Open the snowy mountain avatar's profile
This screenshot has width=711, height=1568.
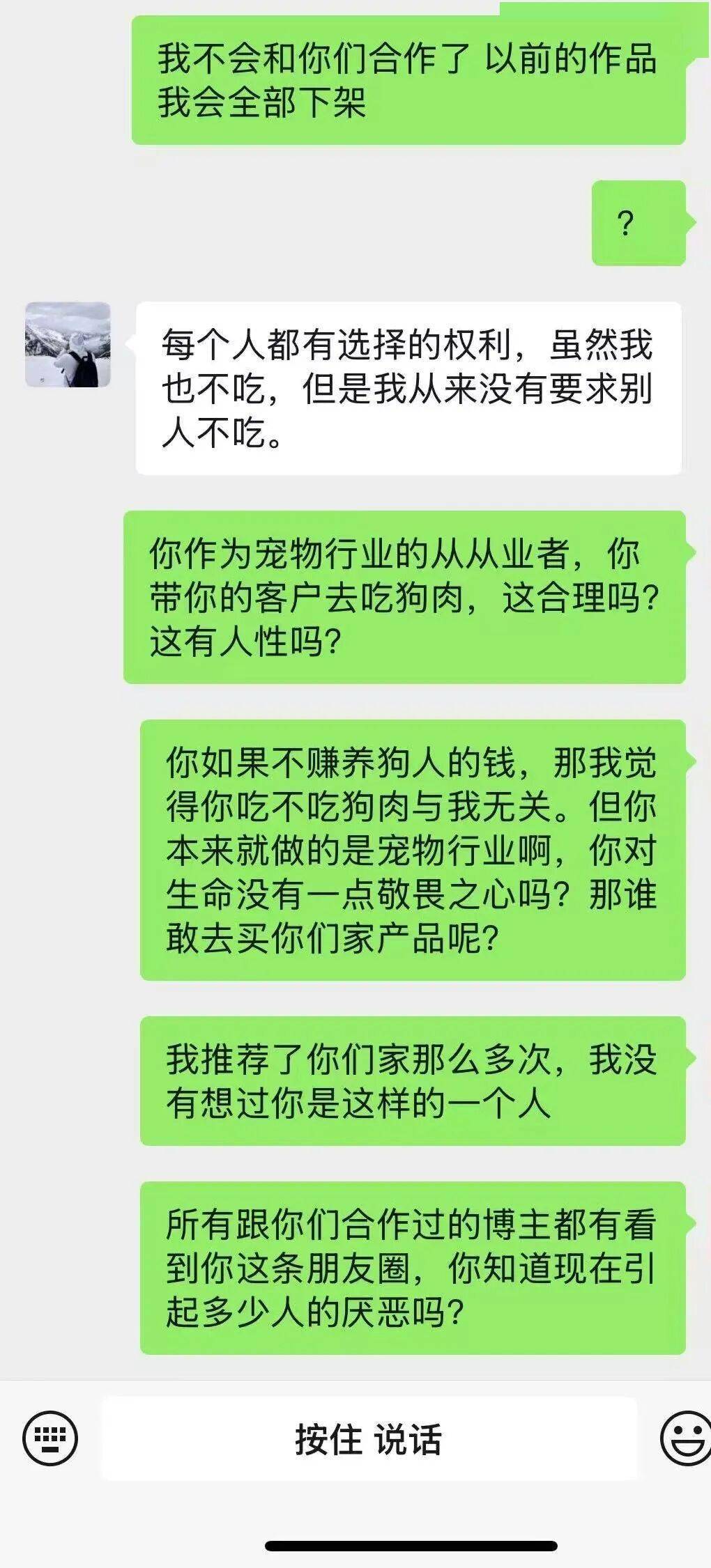click(x=68, y=345)
